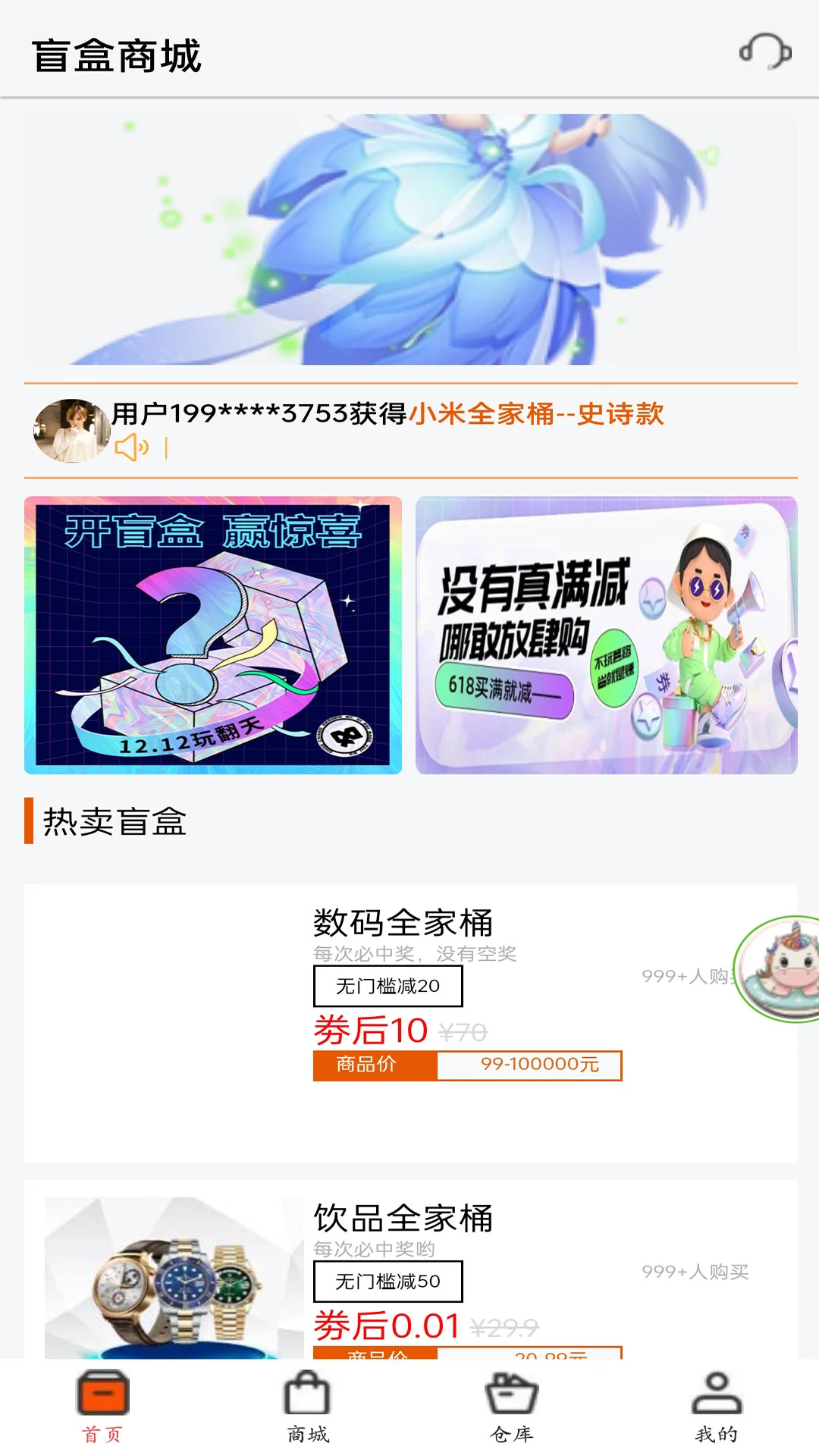Tap the 无门槛减50 coupon button
The width and height of the screenshot is (819, 1456).
388,1280
